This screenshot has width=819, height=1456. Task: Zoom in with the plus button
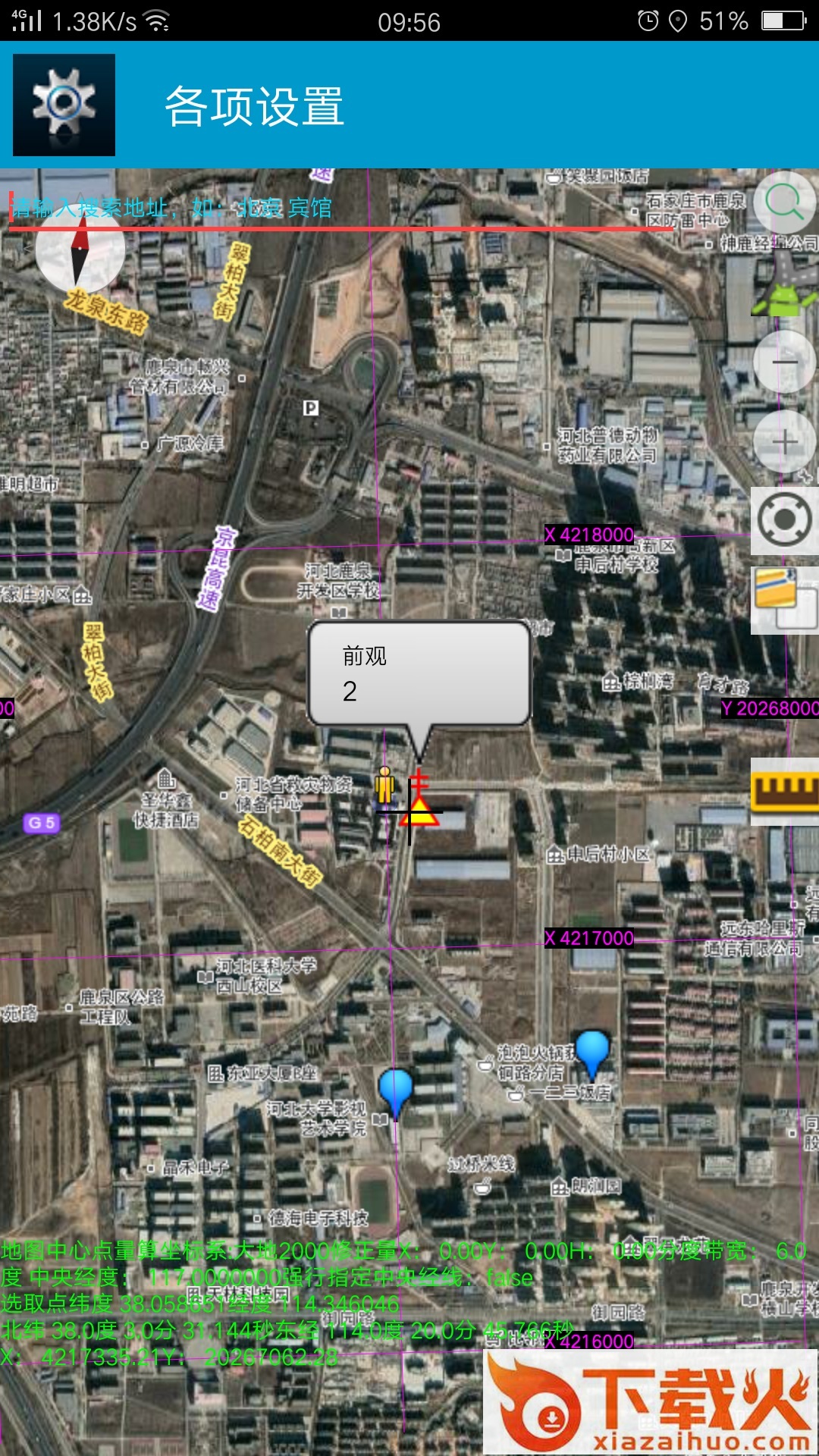tap(784, 442)
